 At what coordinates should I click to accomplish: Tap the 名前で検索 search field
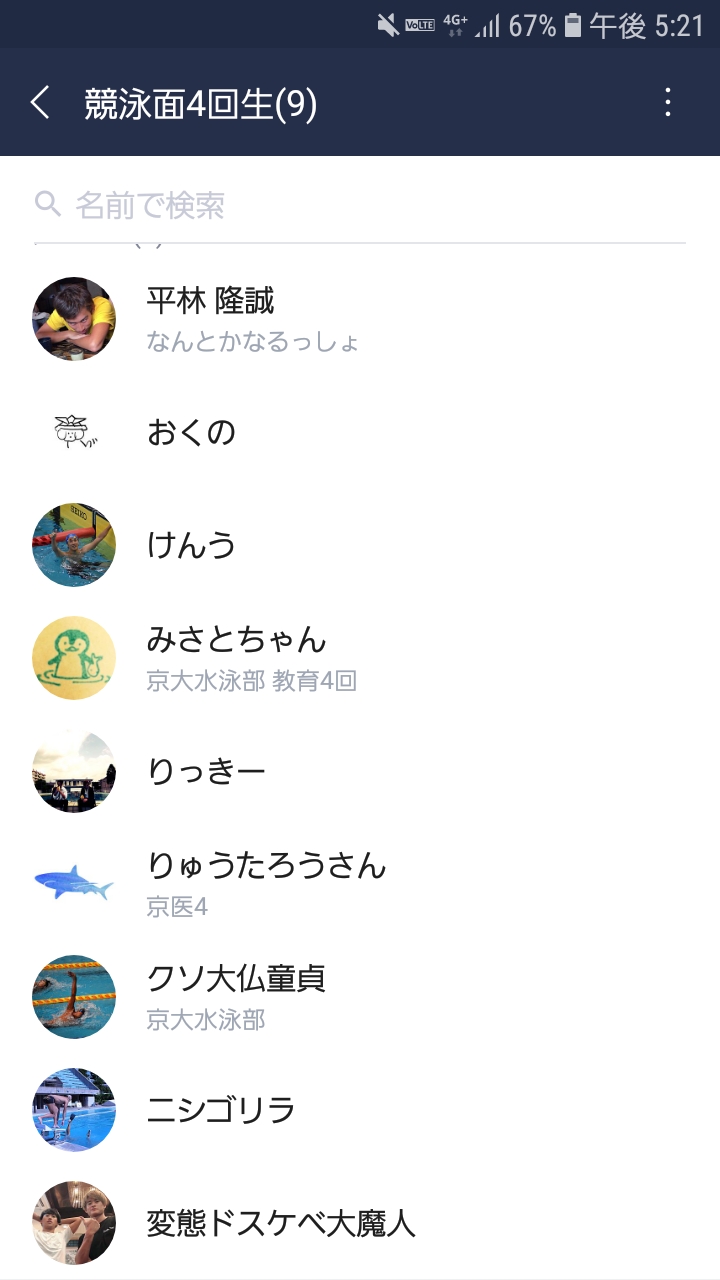(x=360, y=206)
